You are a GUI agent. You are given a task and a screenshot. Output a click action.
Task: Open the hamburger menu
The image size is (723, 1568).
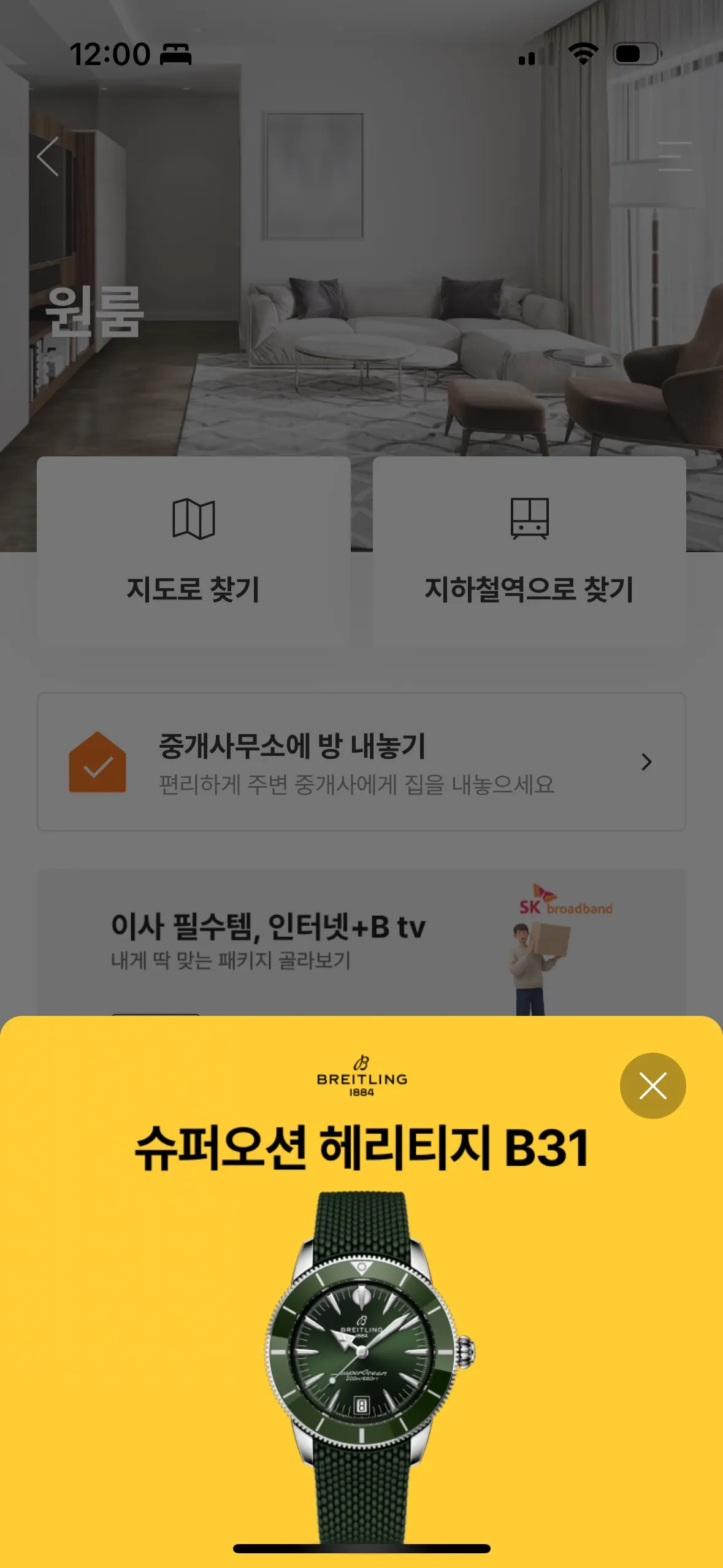(x=674, y=156)
